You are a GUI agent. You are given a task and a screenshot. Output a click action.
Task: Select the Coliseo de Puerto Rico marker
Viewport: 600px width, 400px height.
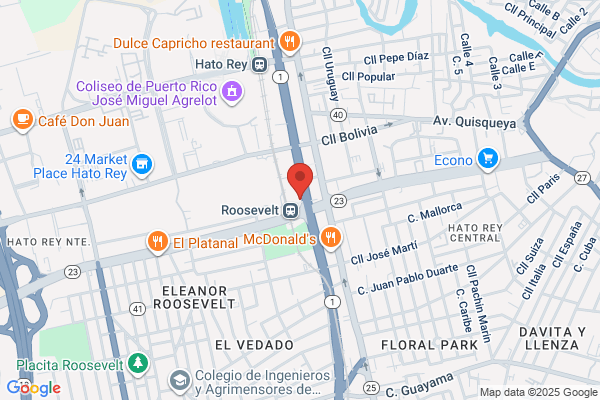[232, 92]
